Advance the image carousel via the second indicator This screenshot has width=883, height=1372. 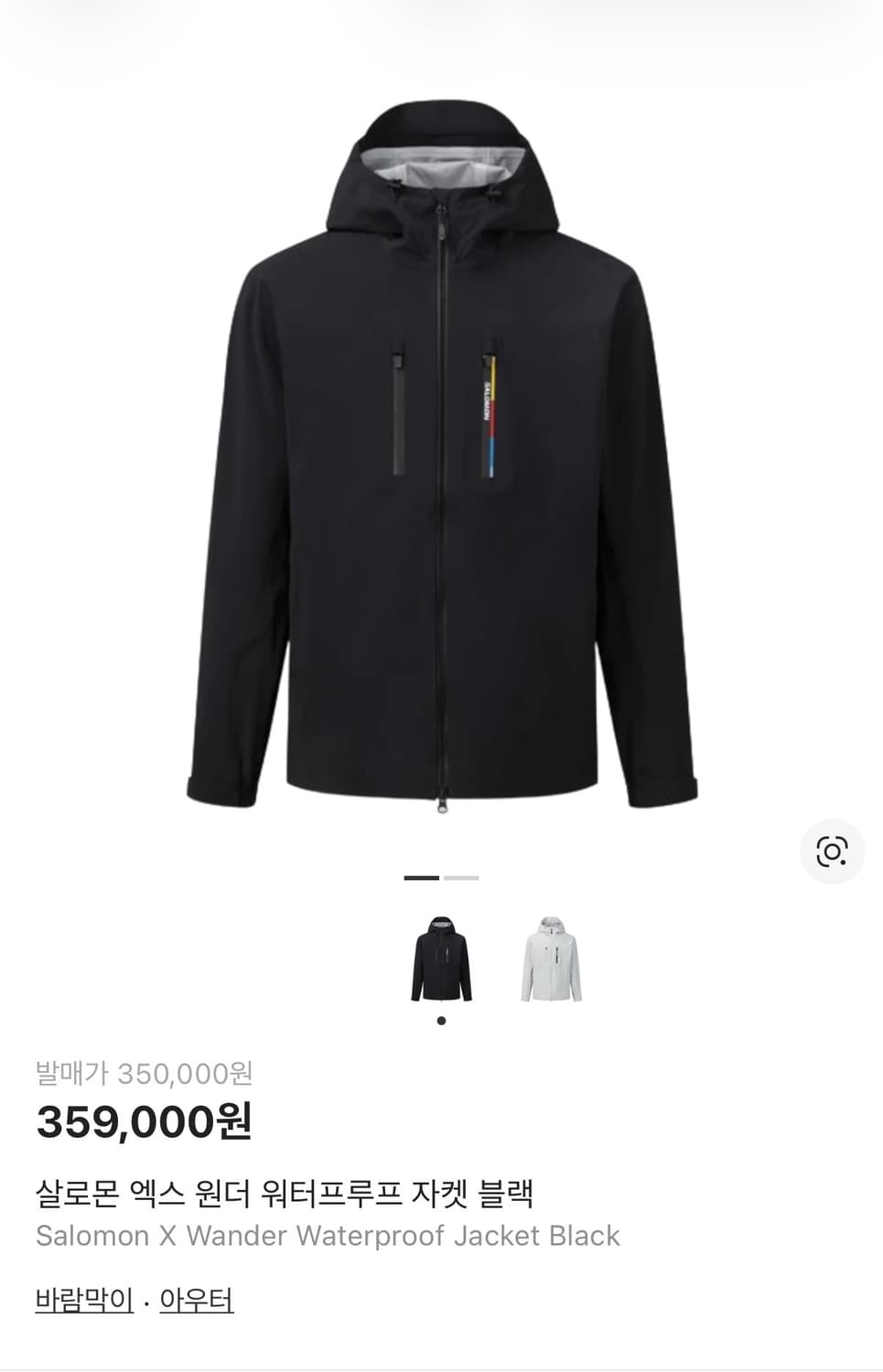click(460, 877)
